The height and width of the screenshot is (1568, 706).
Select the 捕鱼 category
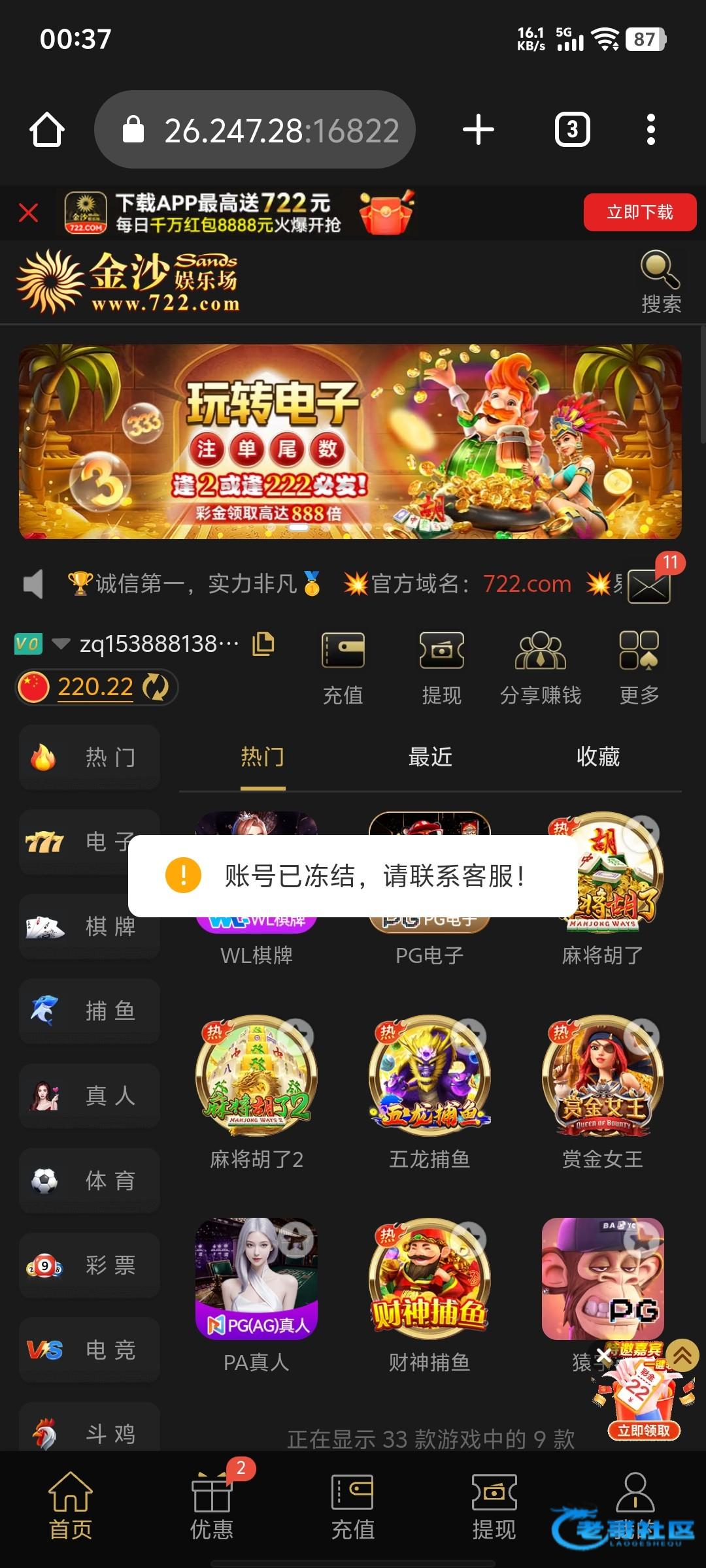90,1011
